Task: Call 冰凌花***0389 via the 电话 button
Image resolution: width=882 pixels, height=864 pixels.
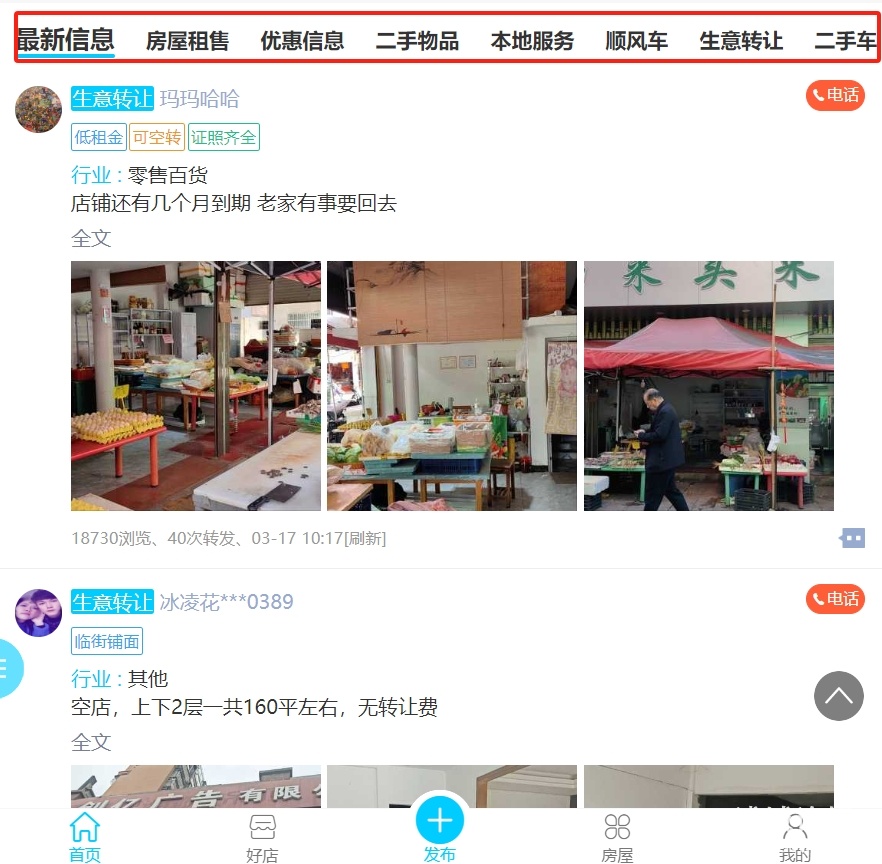Action: point(835,599)
